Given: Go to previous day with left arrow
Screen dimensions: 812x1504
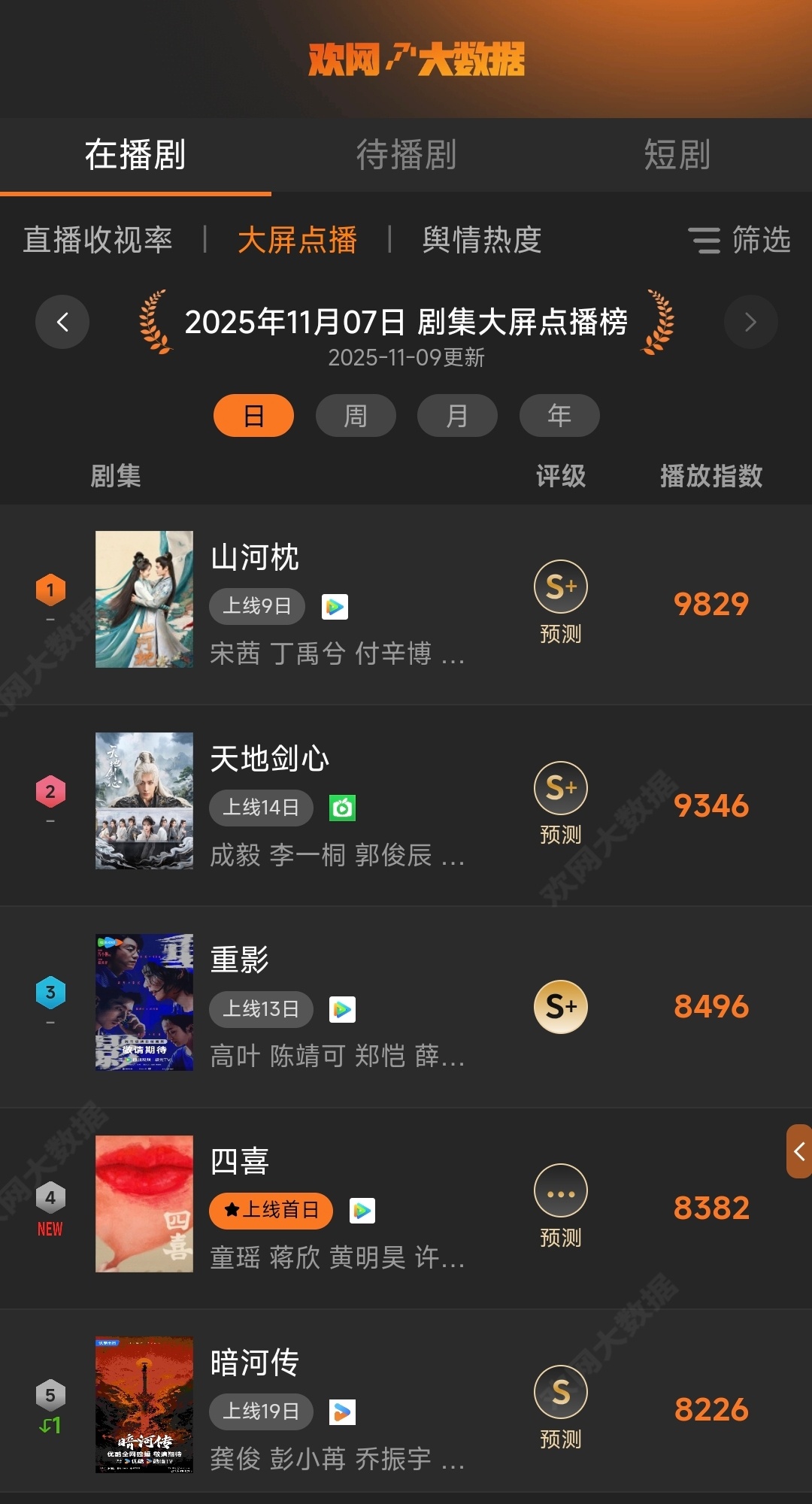Looking at the screenshot, I should (62, 322).
